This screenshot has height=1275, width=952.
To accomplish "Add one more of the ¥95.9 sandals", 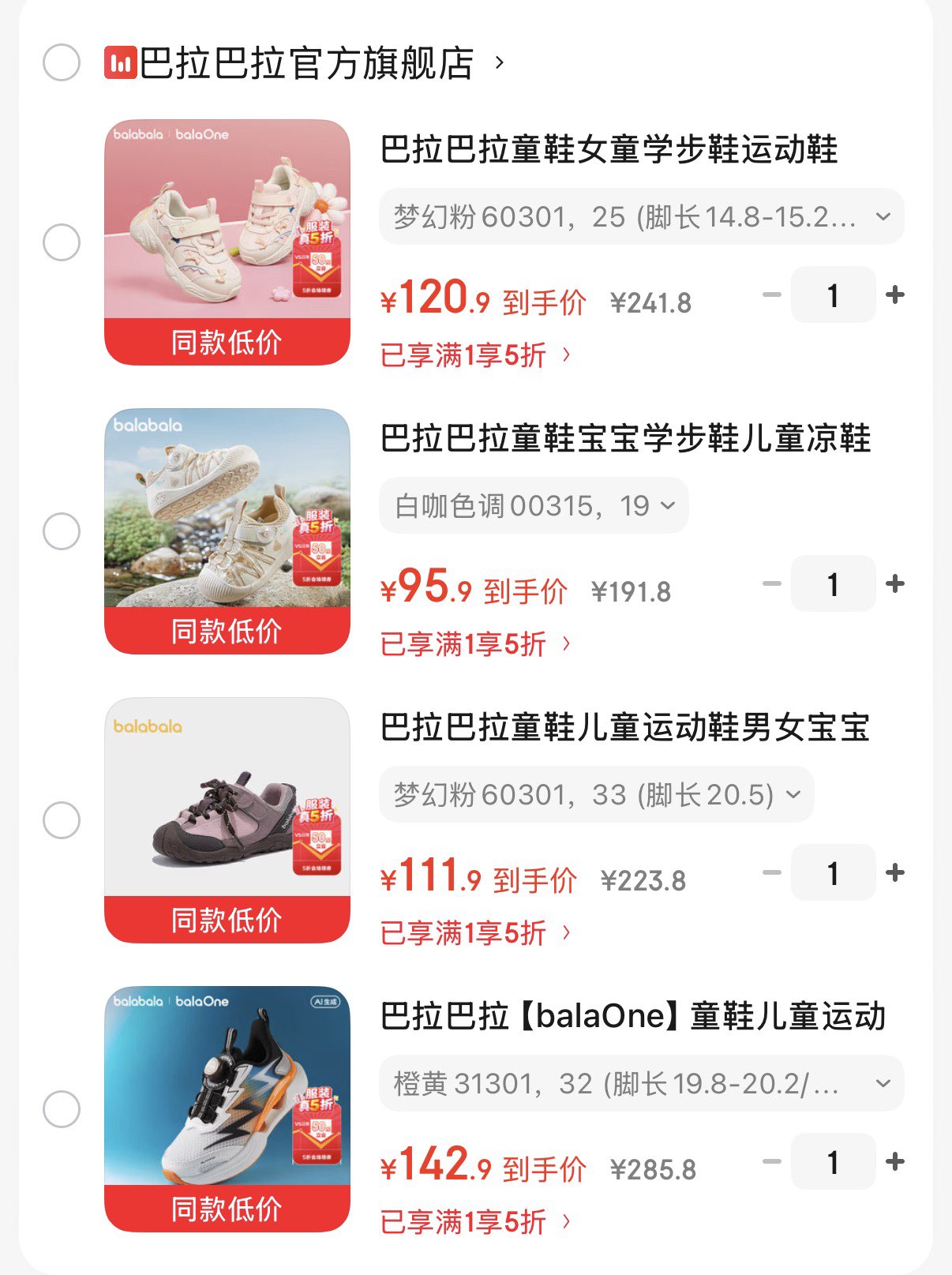I will coord(895,584).
